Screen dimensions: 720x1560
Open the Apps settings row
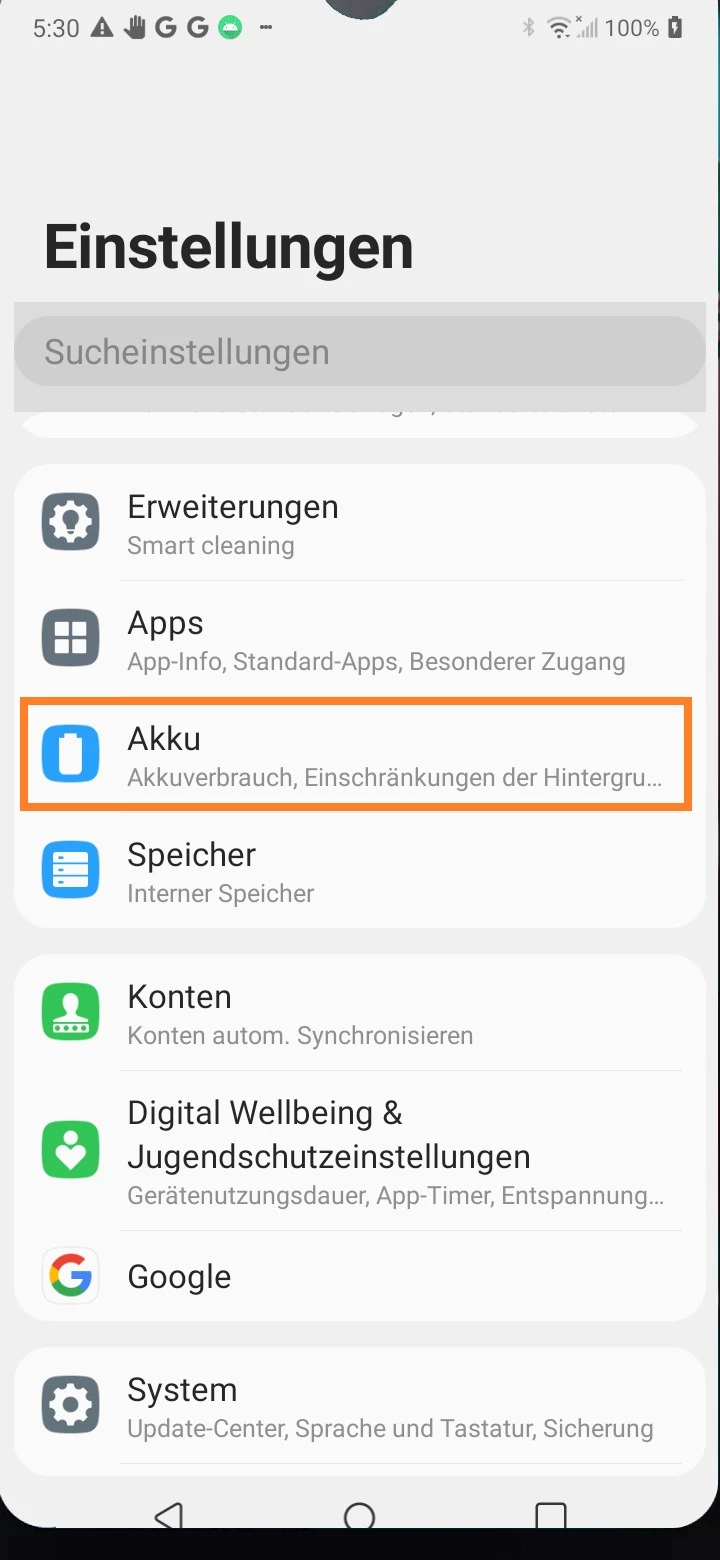point(360,639)
